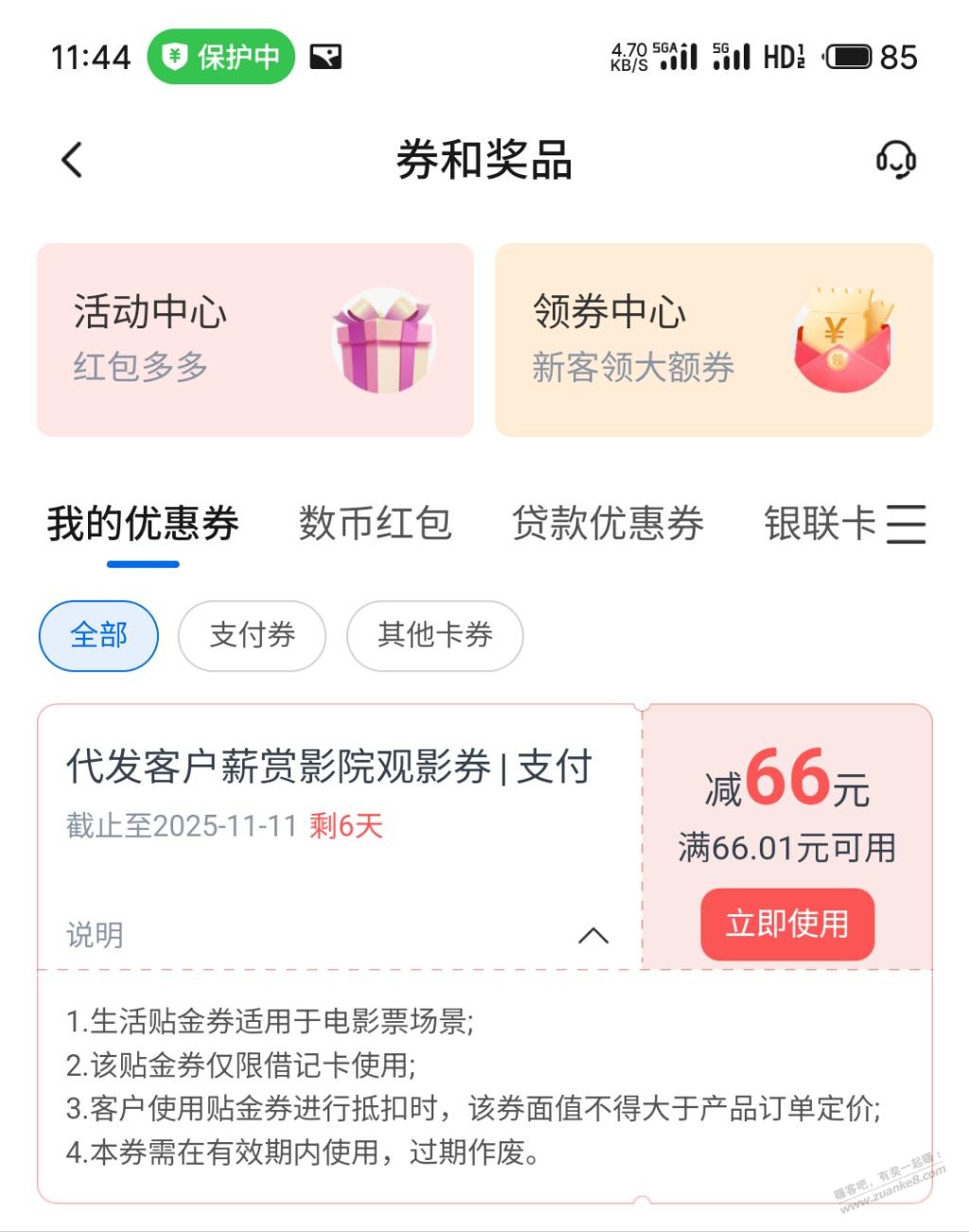The width and height of the screenshot is (969, 1232).
Task: Filter coupons by 支付券
Action: click(252, 635)
